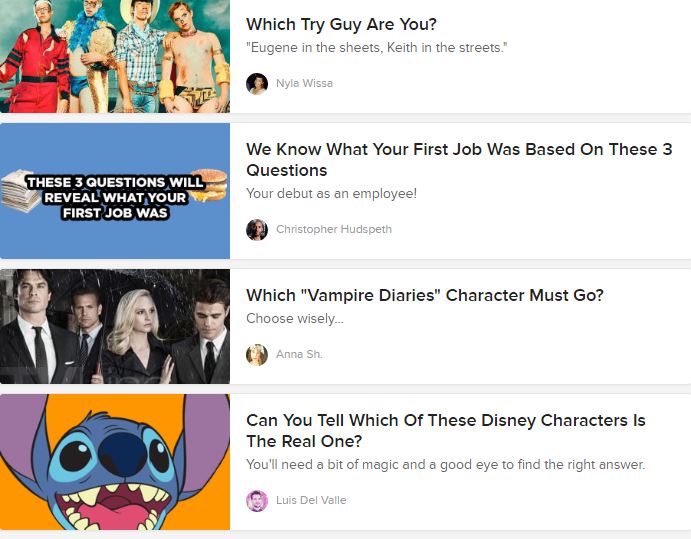Screen dimensions: 691x539
Task: Tap the "These 3 Questions" thumbnail image
Action: point(115,191)
